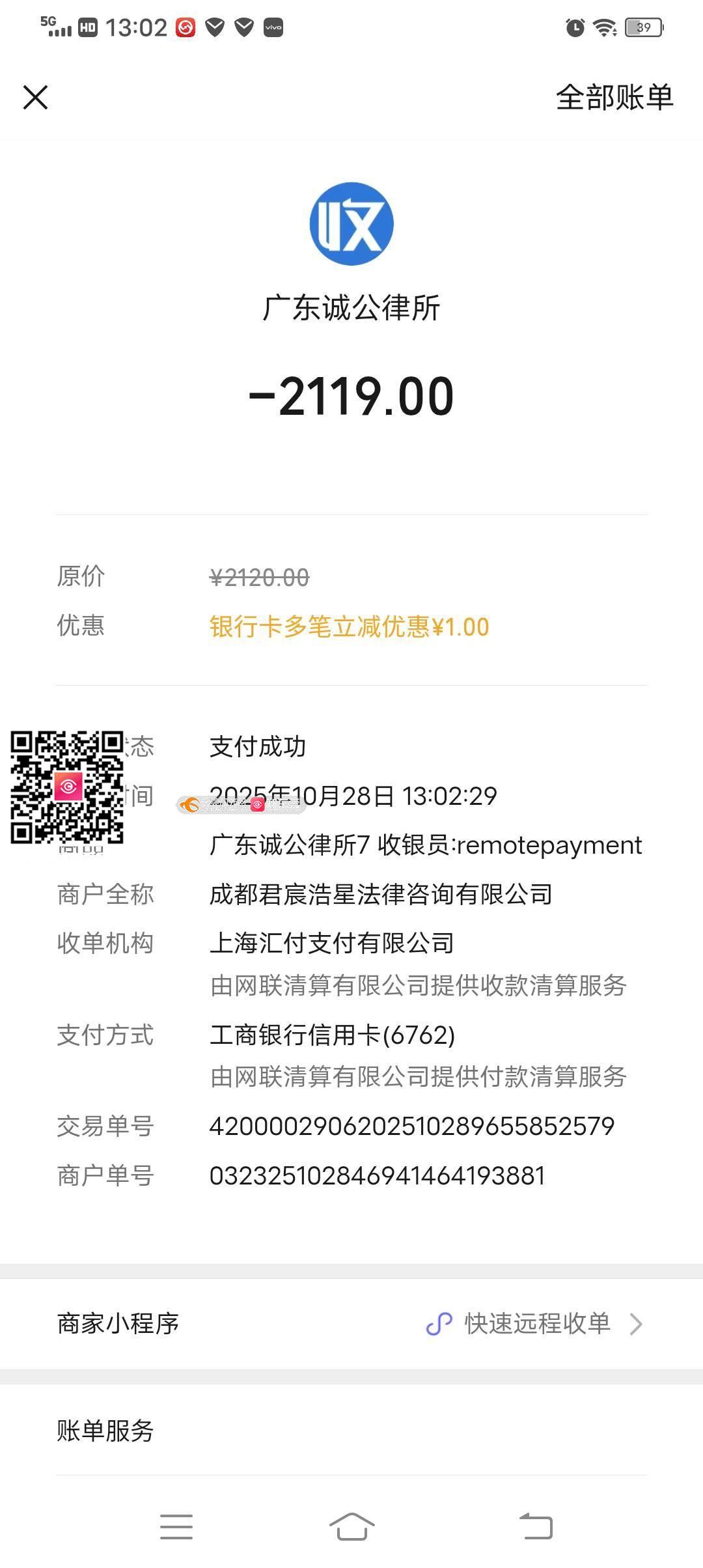Tap the system home button
The height and width of the screenshot is (1568, 703).
[351, 1526]
